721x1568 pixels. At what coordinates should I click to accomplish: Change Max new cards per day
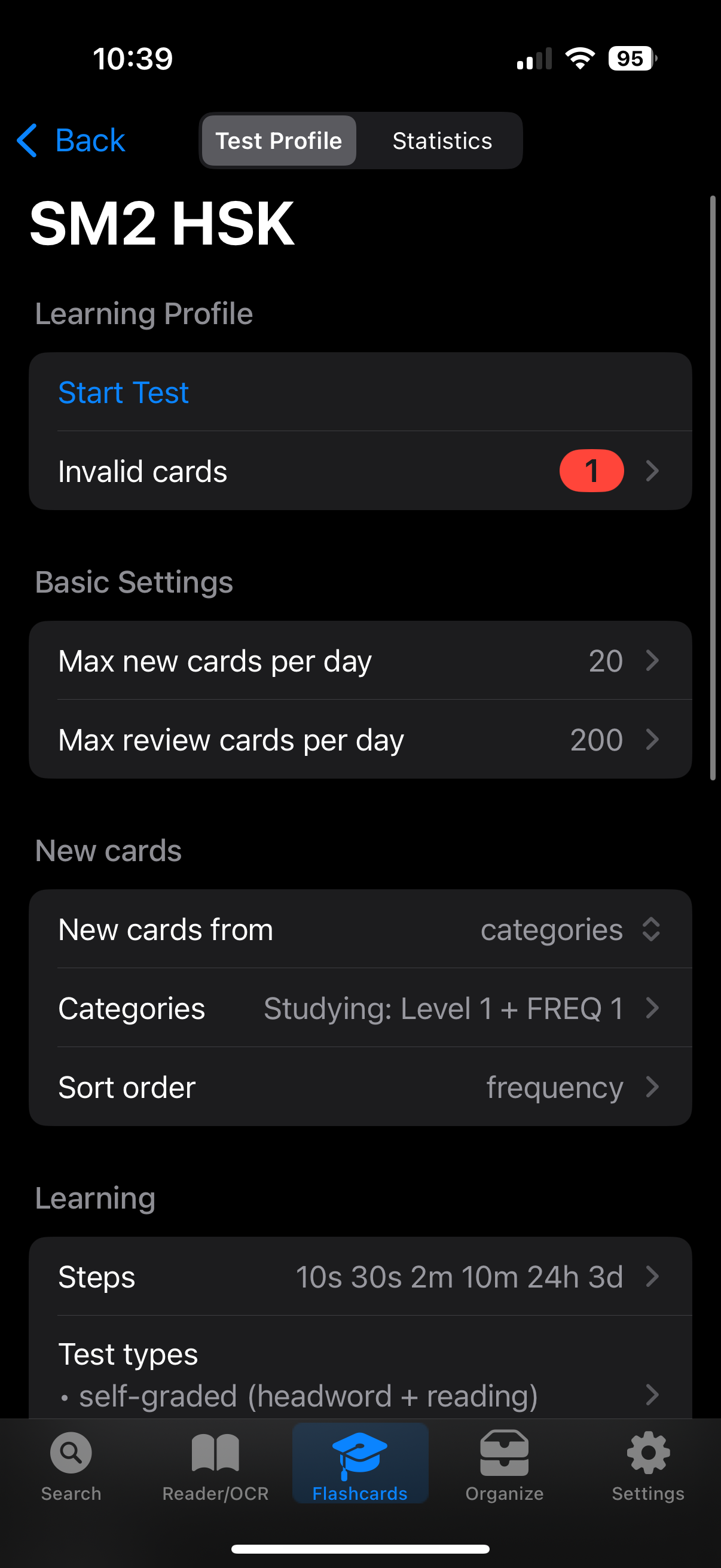coord(360,661)
